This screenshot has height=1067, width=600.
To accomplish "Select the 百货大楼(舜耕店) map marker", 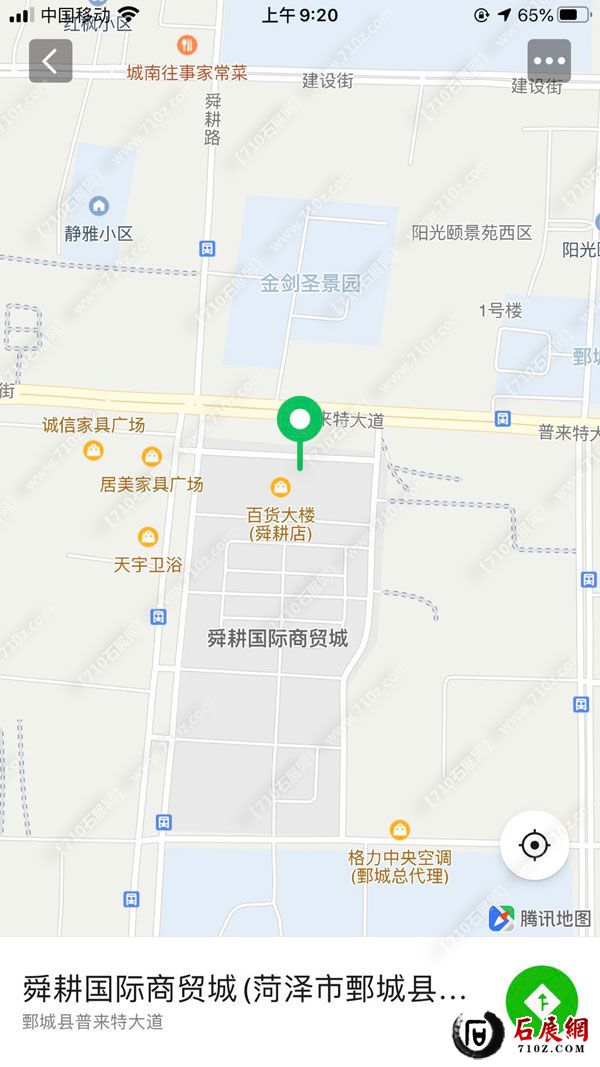I will tap(281, 487).
